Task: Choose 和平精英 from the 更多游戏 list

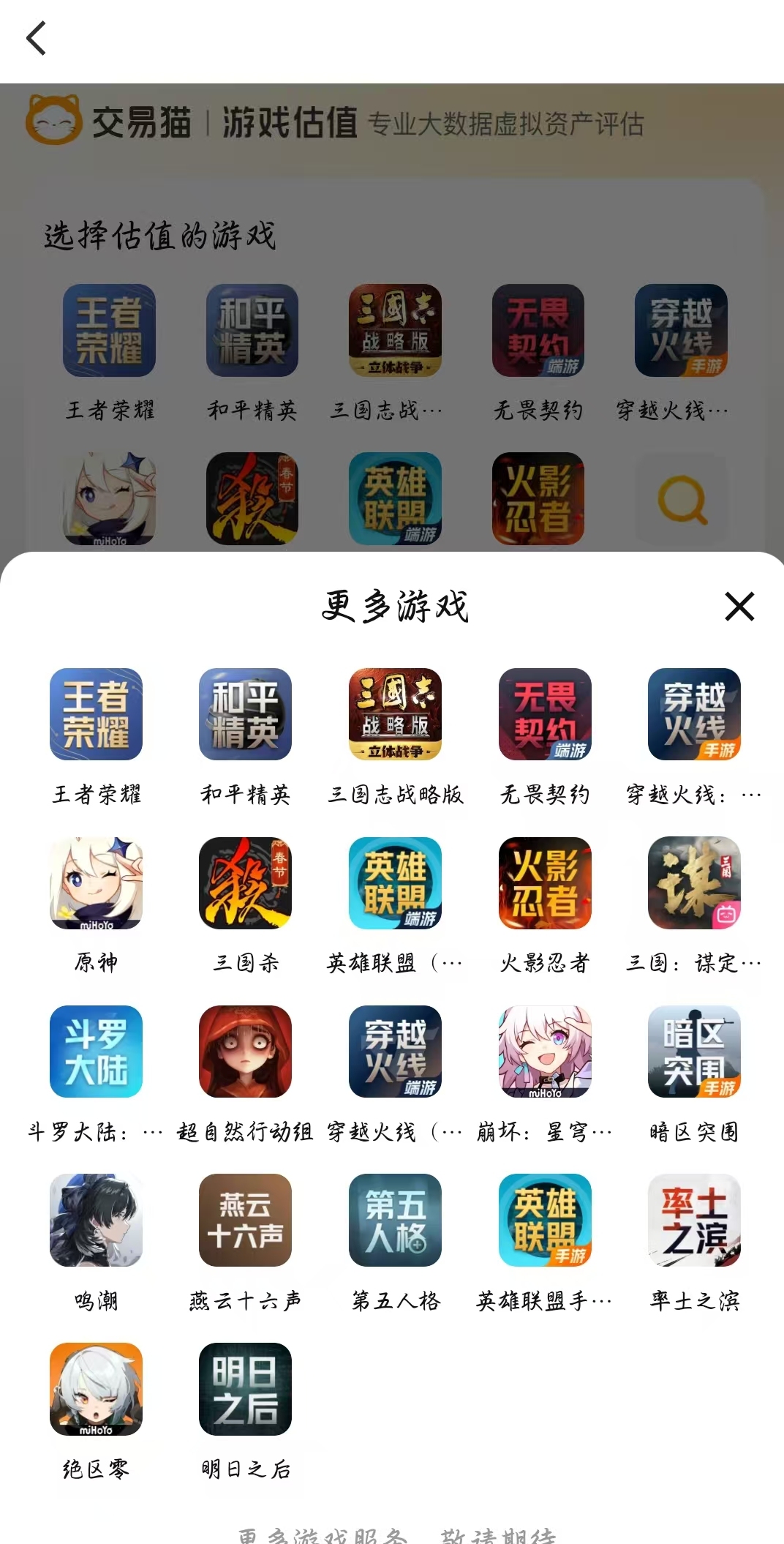Action: (x=245, y=714)
